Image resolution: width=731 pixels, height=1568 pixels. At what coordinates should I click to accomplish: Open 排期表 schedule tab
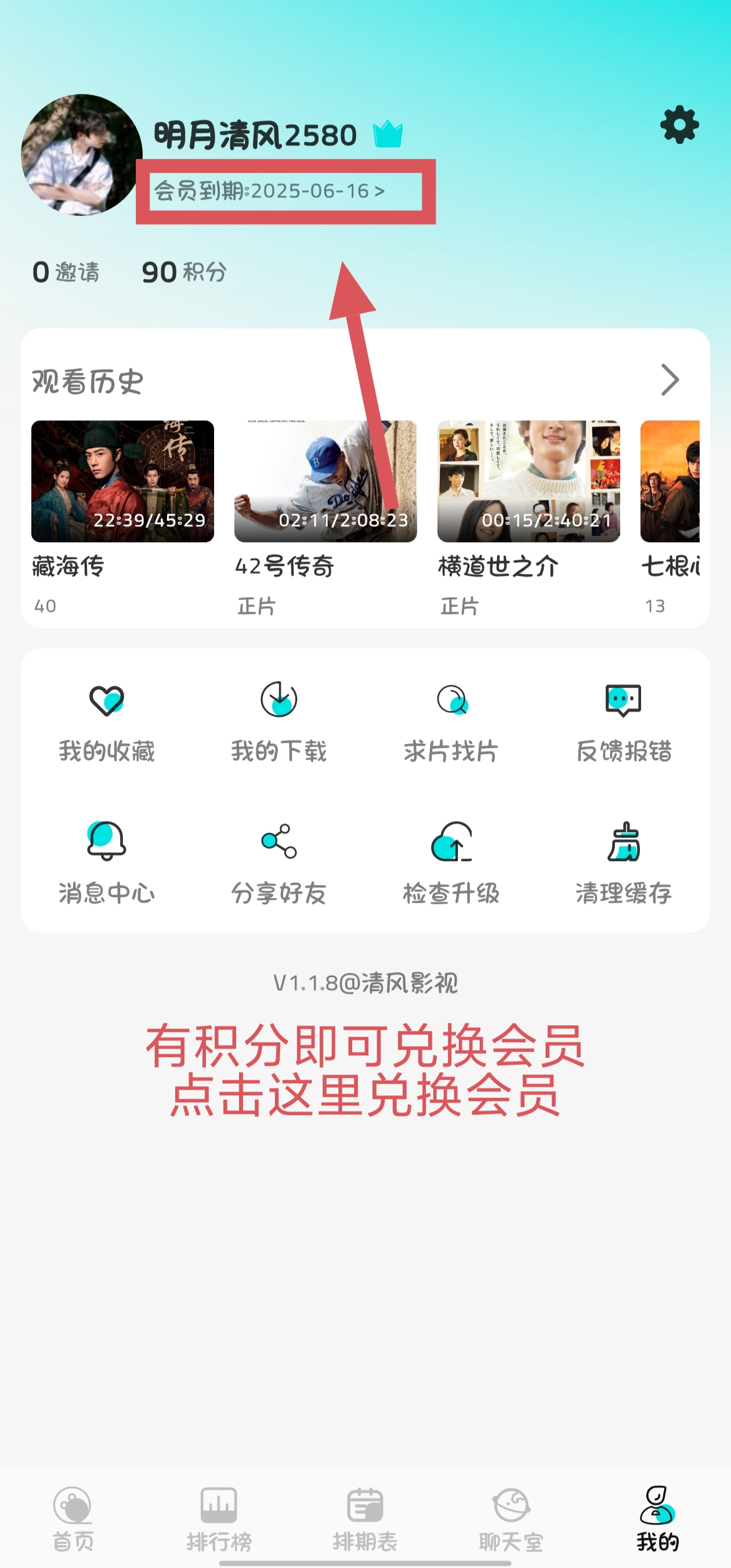pyautogui.click(x=364, y=1516)
